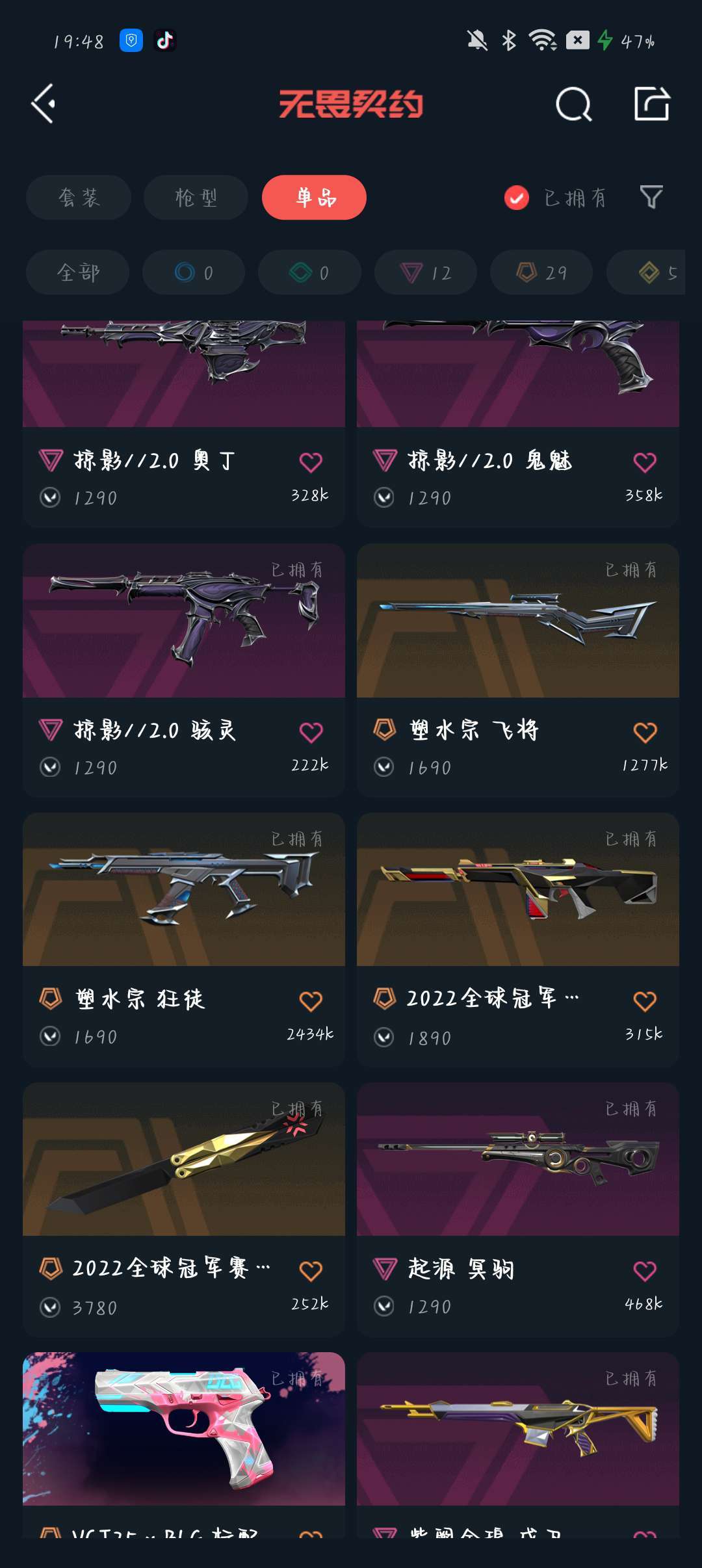Viewport: 702px width, 1568px height.
Task: Switch to the 套装 tab
Action: click(x=79, y=198)
